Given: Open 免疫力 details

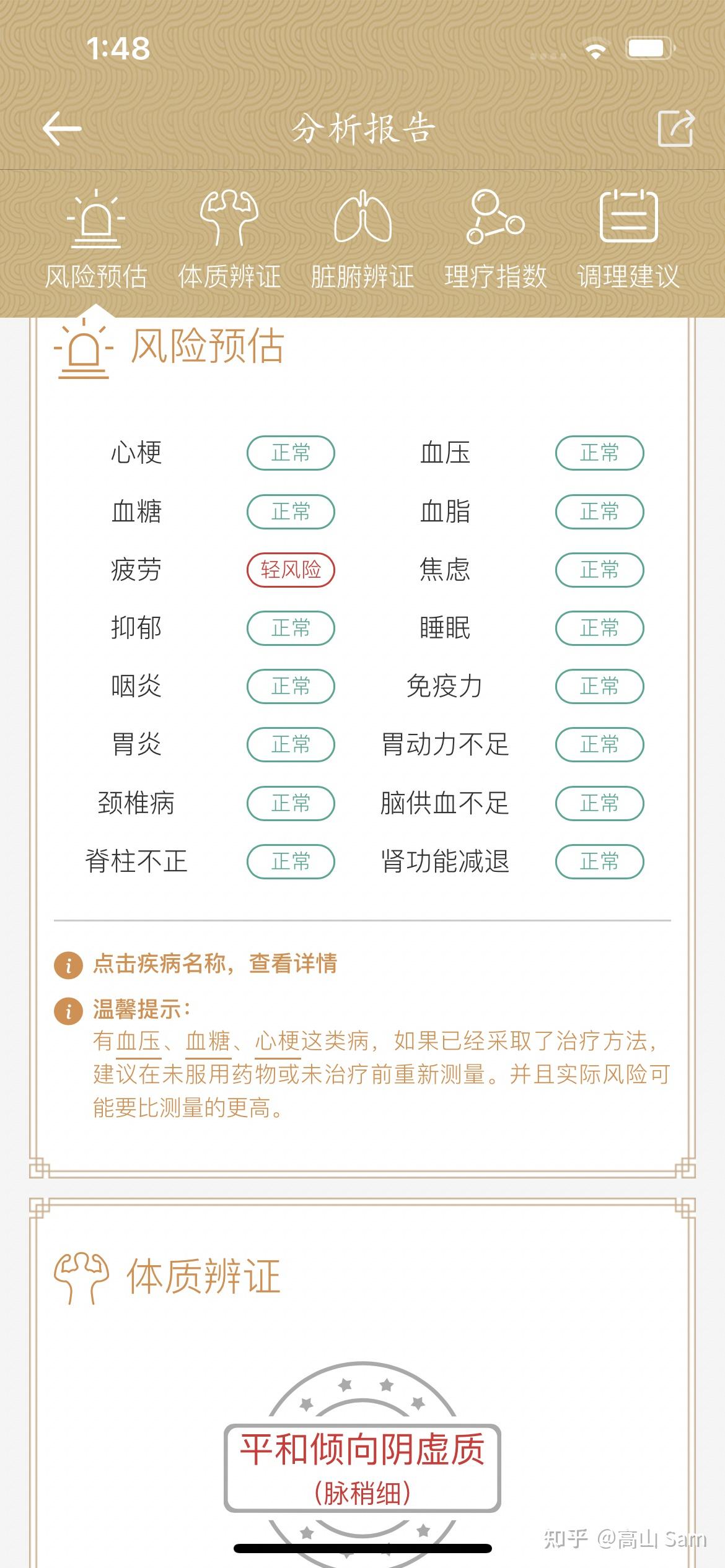Looking at the screenshot, I should pos(445,686).
